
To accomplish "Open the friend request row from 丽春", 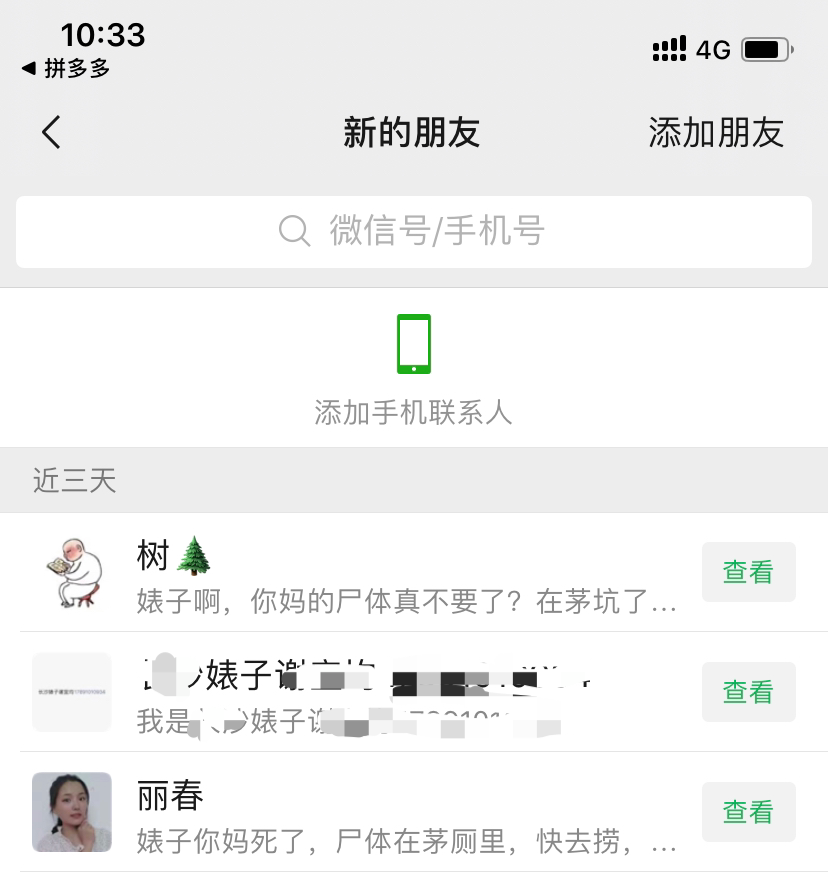I will [400, 812].
